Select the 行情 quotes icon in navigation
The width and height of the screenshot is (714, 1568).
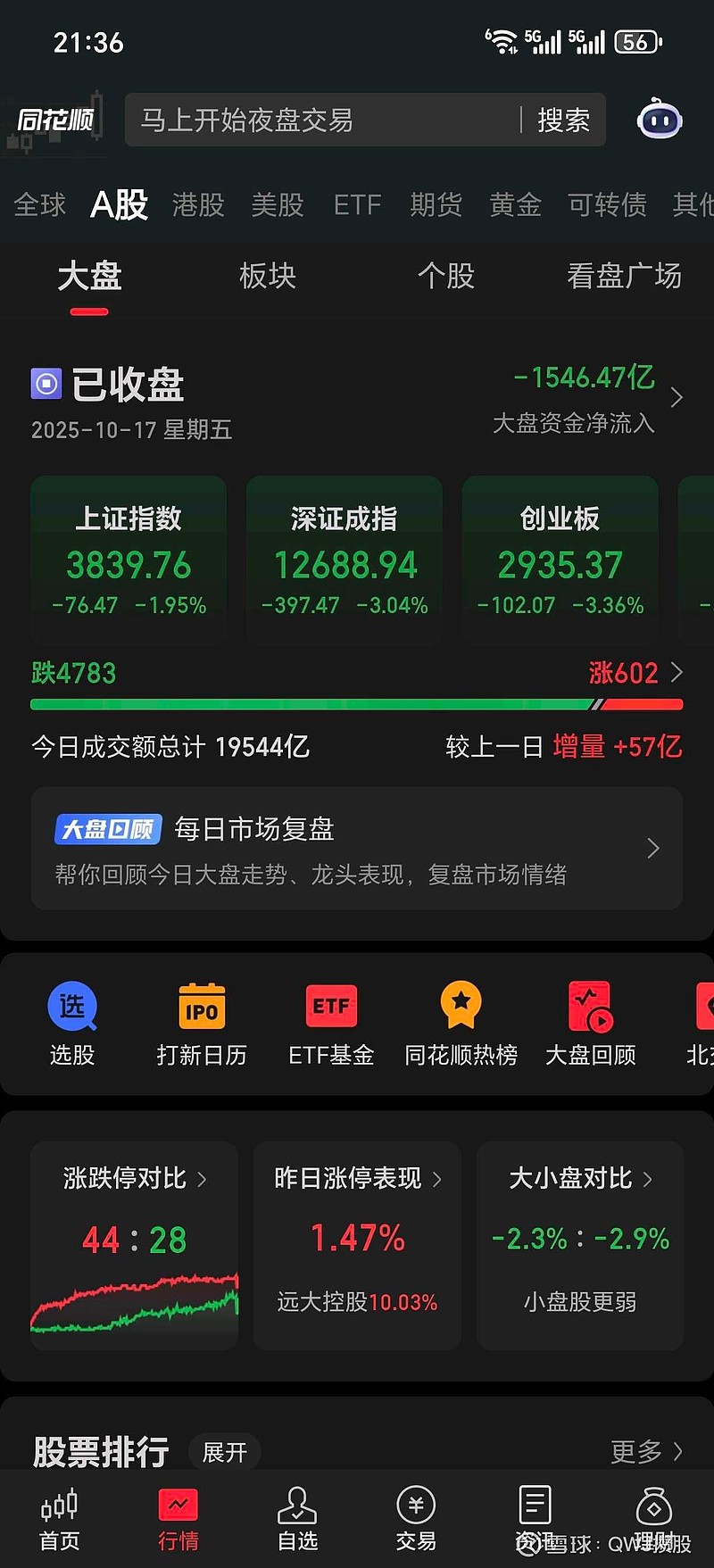(178, 1517)
